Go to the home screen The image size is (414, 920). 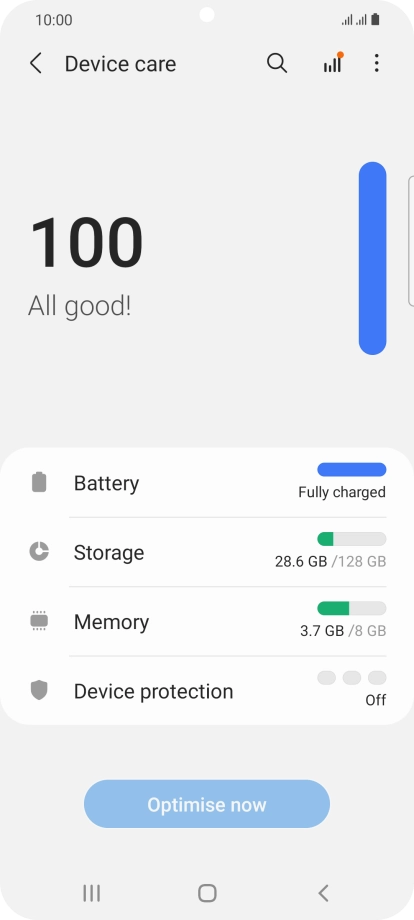click(x=207, y=893)
